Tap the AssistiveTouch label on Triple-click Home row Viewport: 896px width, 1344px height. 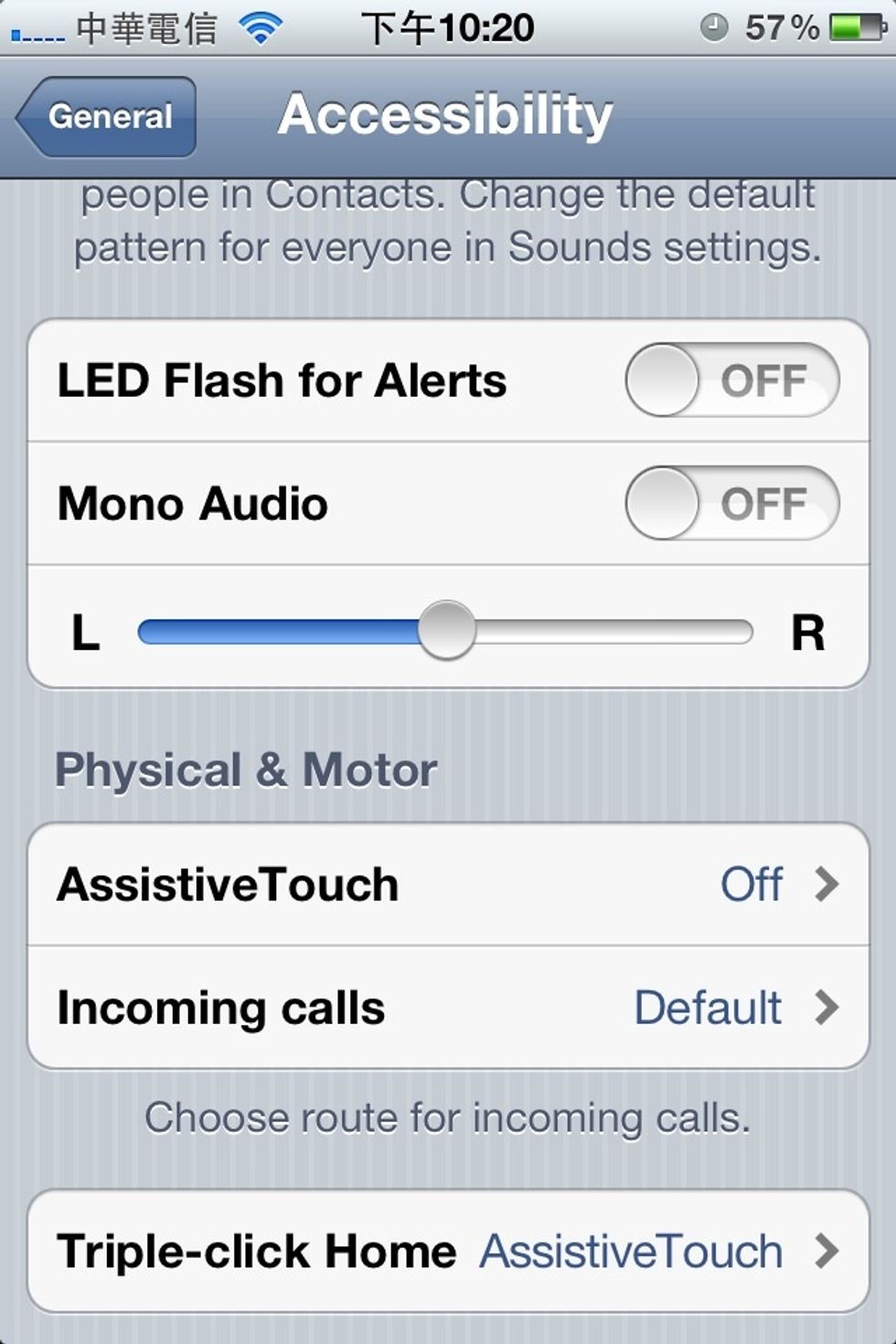pos(632,1250)
